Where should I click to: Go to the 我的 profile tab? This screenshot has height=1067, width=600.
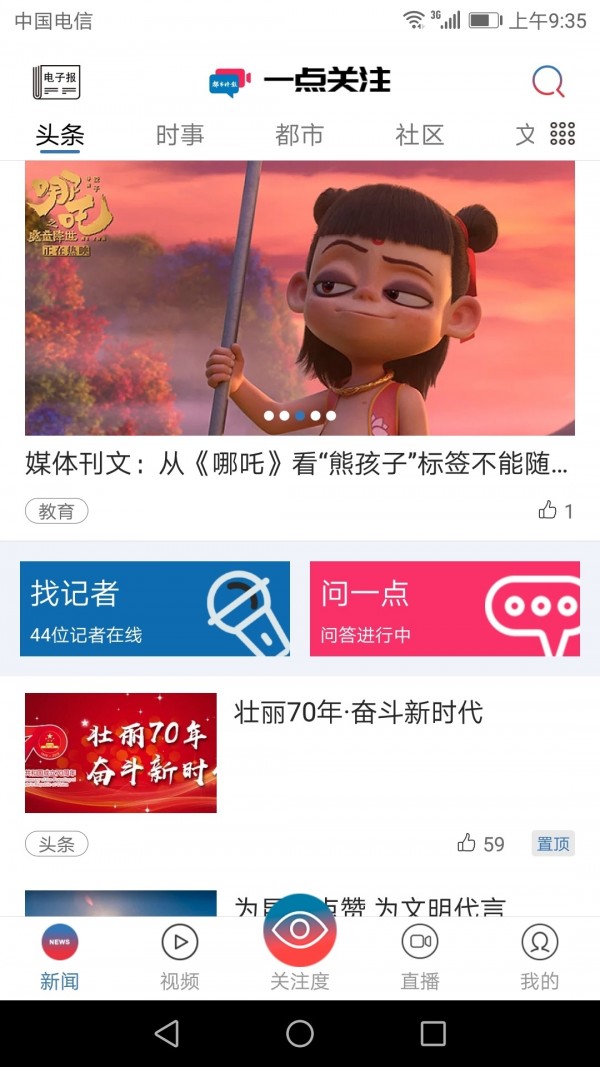[540, 955]
